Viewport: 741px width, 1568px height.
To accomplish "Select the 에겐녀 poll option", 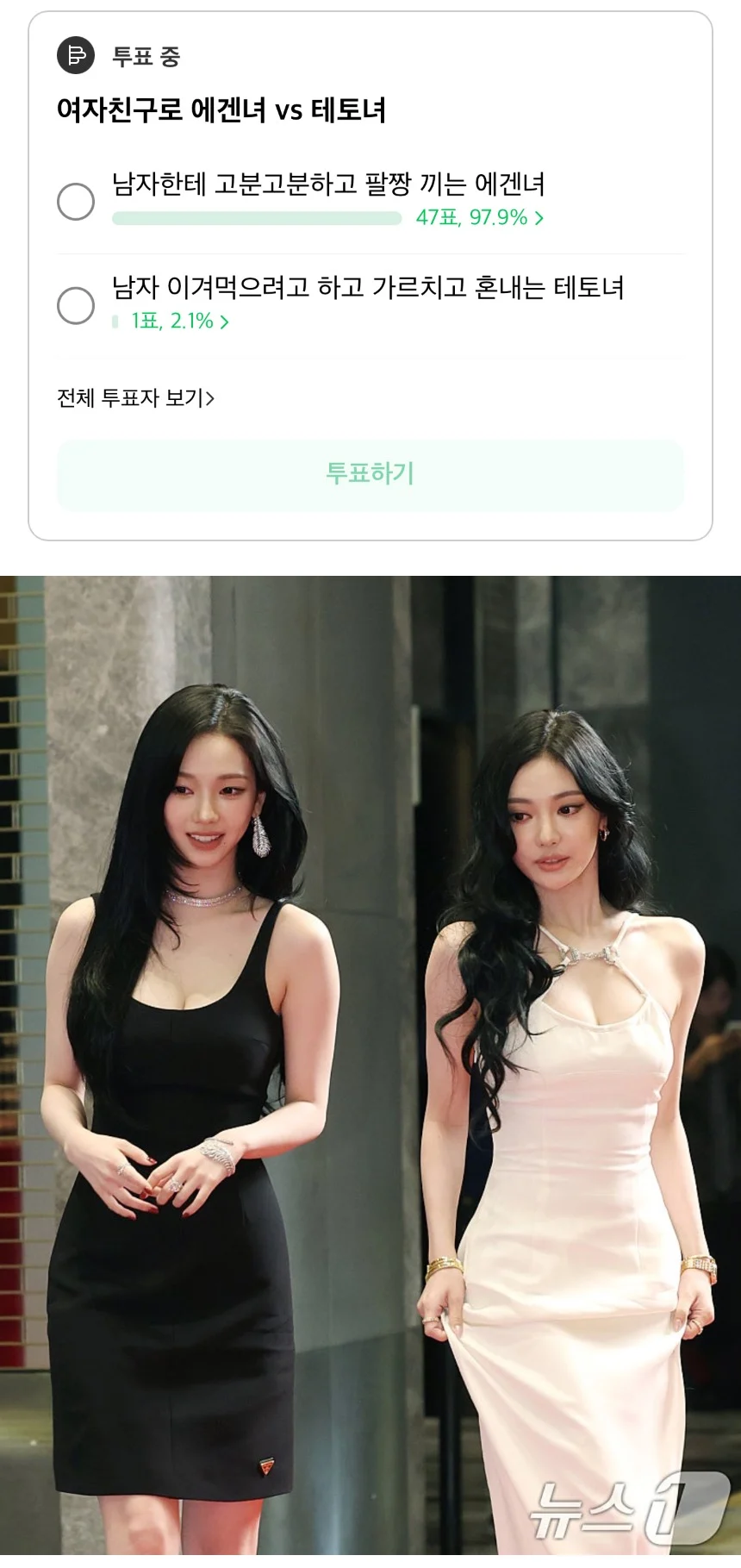I will (x=76, y=202).
